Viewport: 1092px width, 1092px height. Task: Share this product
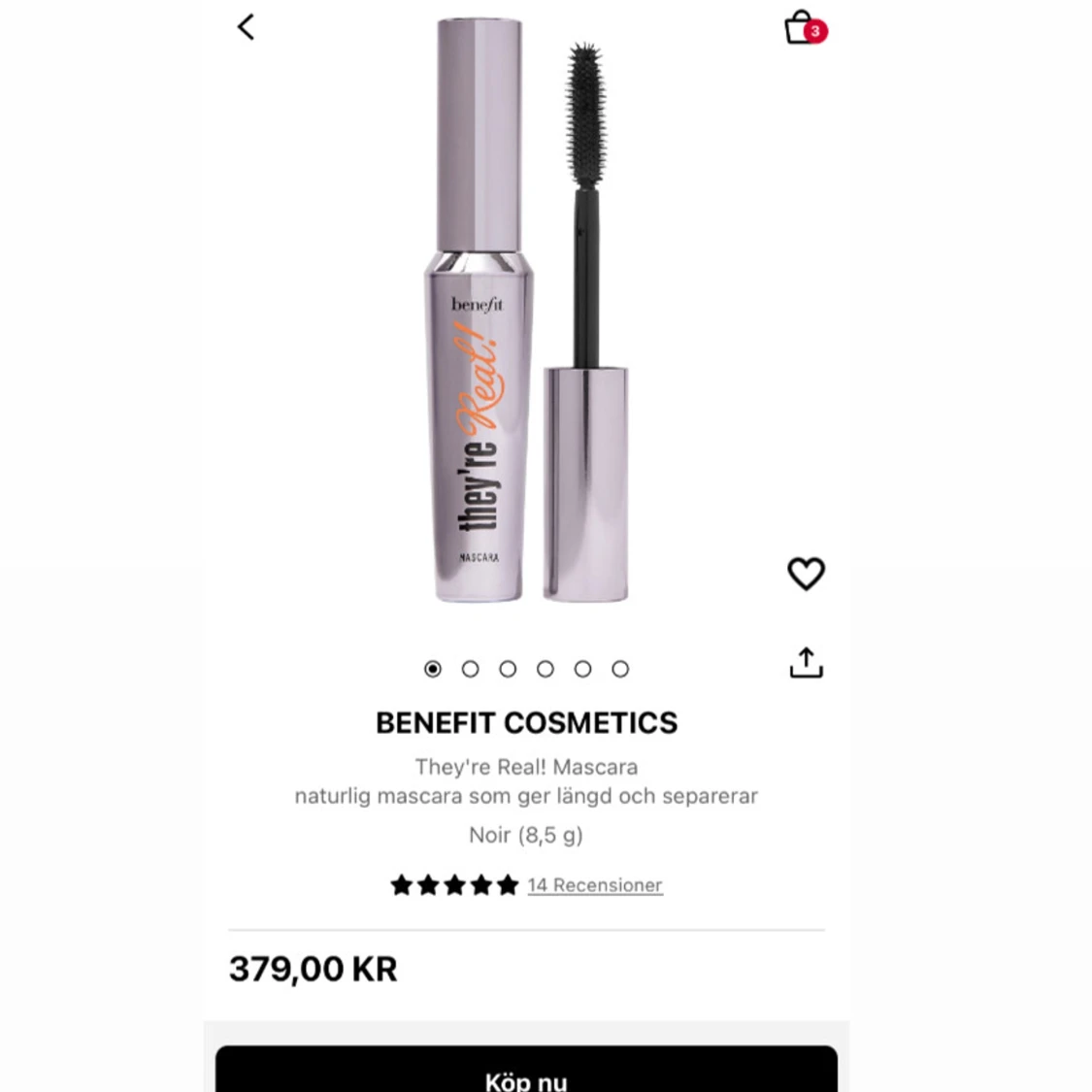(x=806, y=663)
